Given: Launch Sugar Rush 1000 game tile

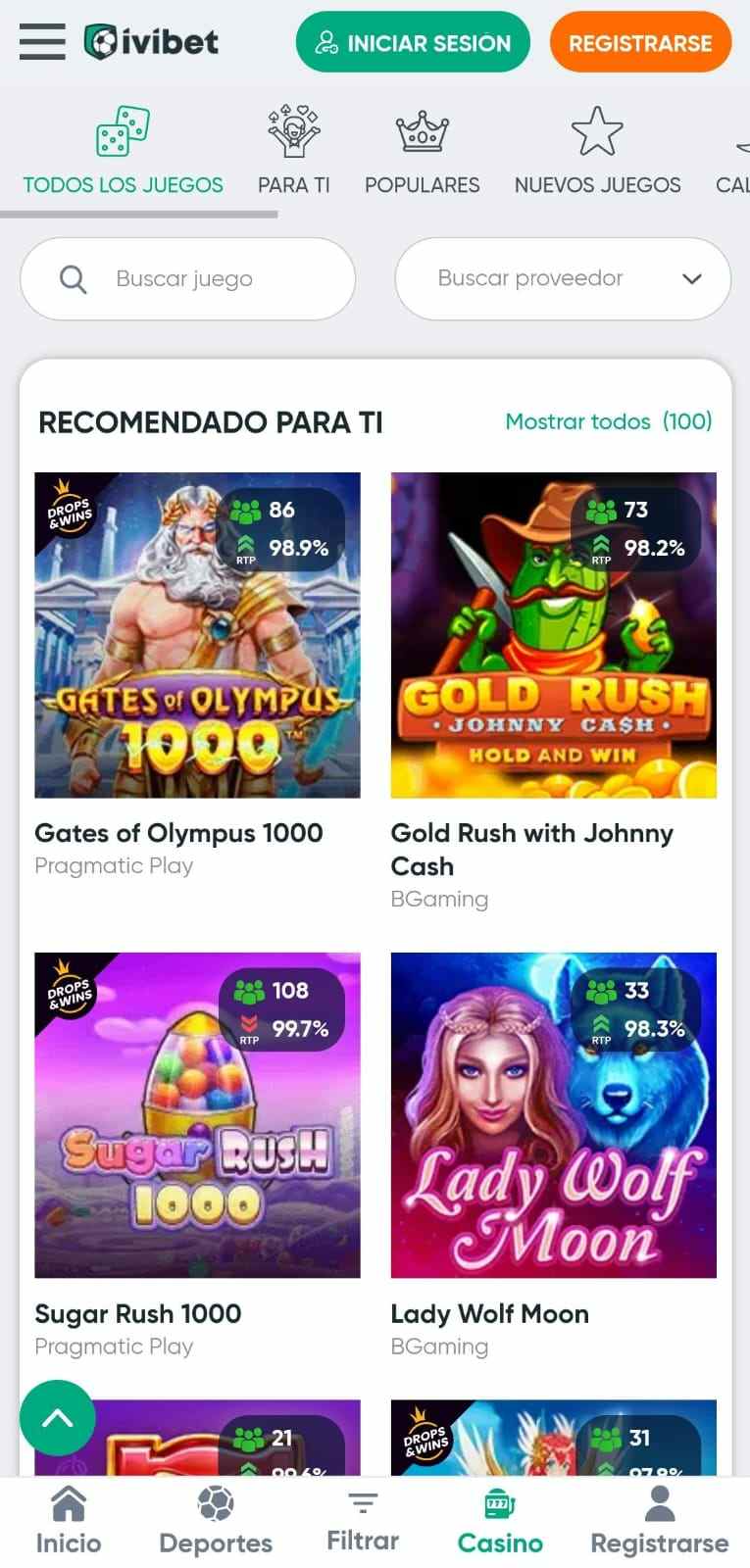Looking at the screenshot, I should coord(197,1115).
